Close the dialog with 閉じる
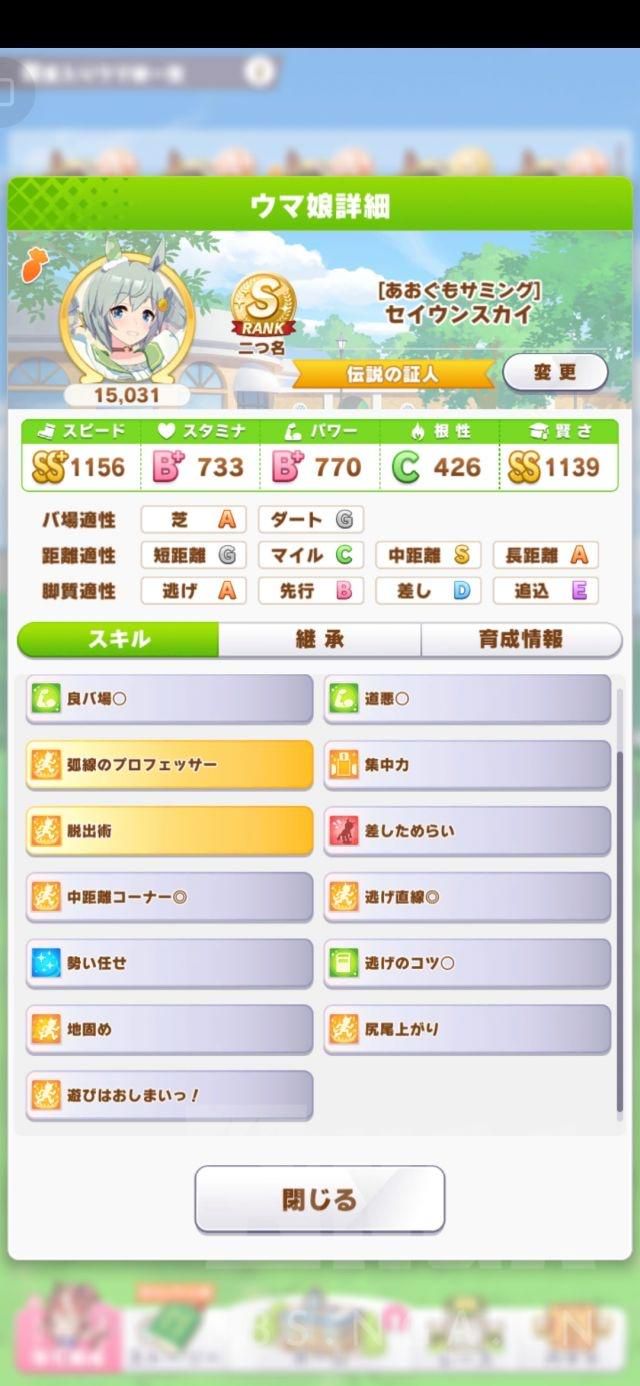This screenshot has width=640, height=1386. pos(319,1199)
